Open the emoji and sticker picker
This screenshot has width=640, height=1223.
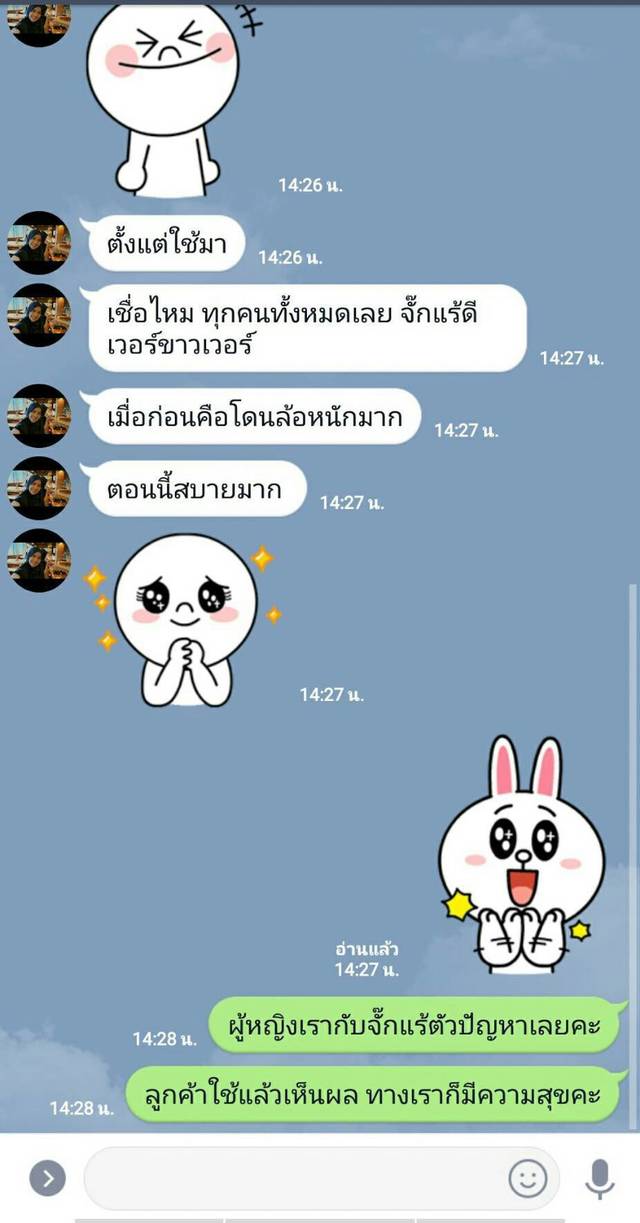pyautogui.click(x=527, y=1178)
